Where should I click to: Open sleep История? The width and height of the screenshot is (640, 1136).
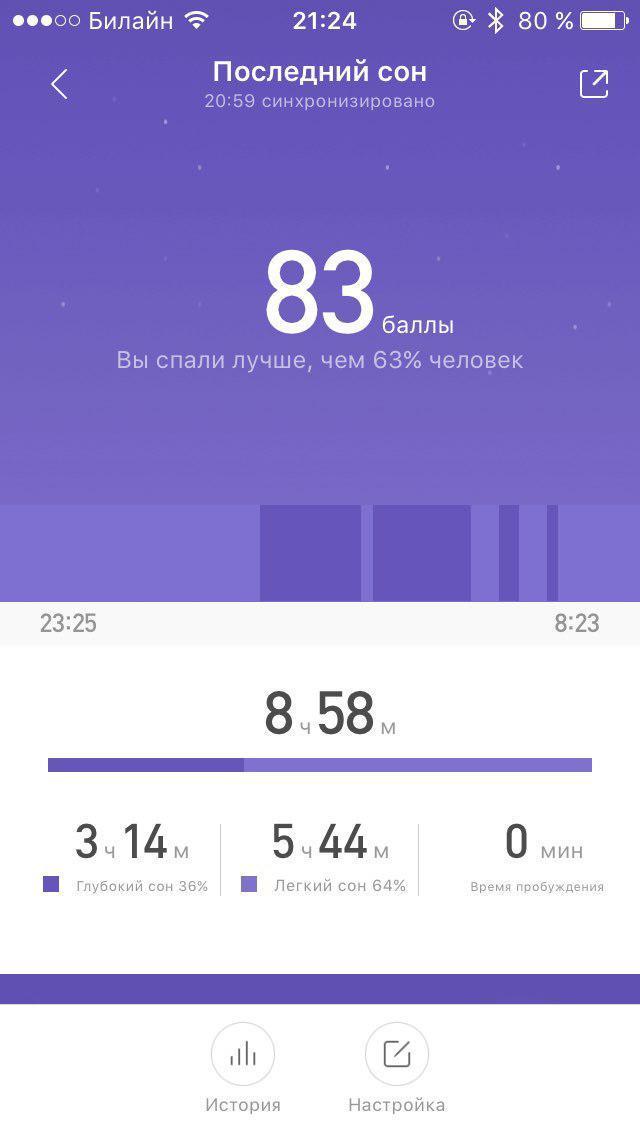tap(243, 1055)
